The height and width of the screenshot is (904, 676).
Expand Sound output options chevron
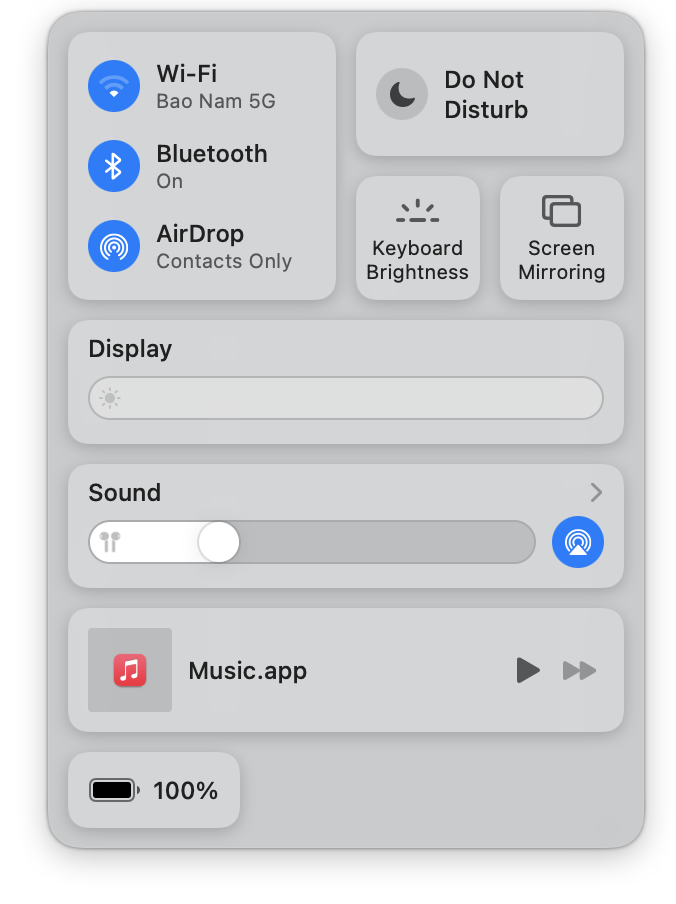pyautogui.click(x=596, y=492)
